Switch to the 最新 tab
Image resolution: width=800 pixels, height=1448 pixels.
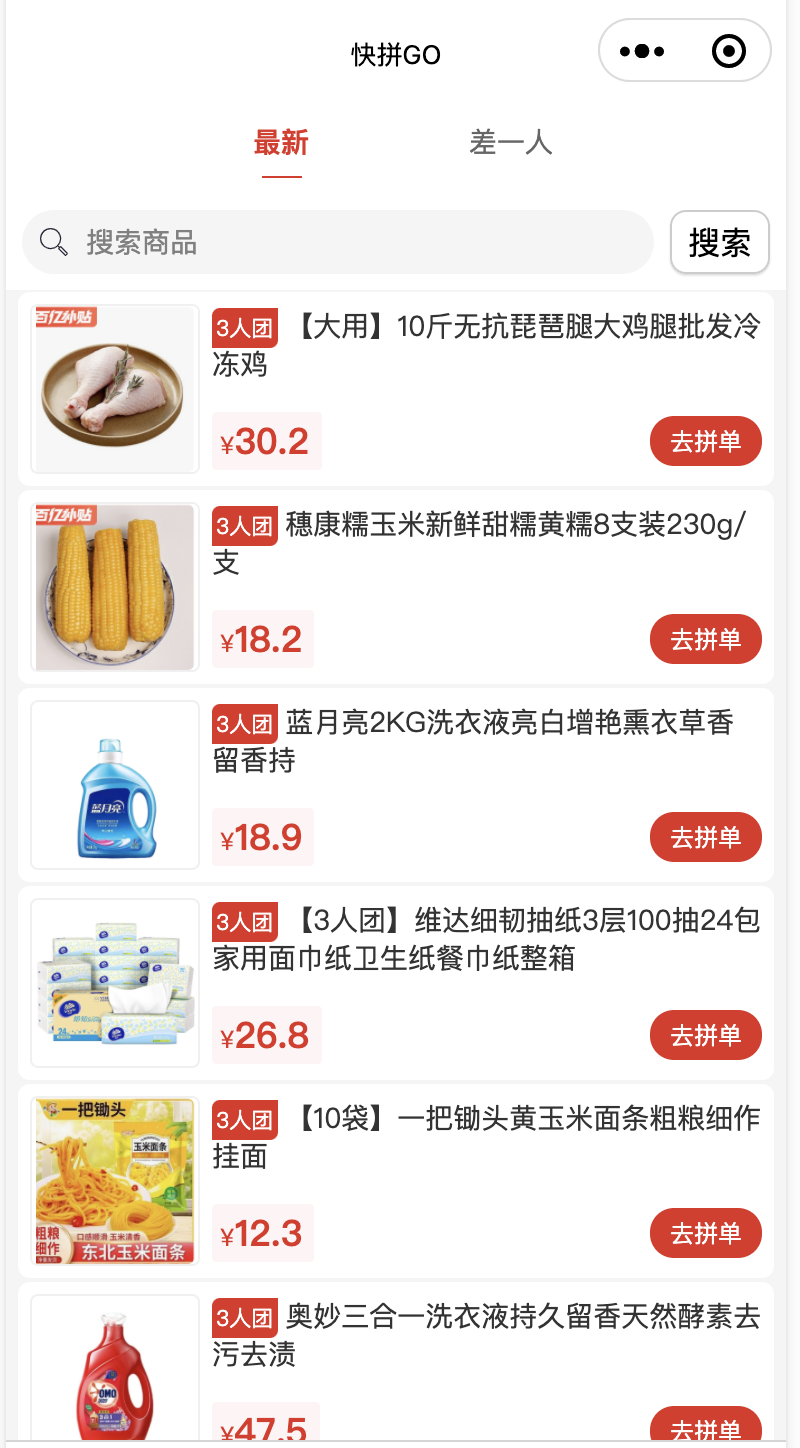tap(281, 143)
